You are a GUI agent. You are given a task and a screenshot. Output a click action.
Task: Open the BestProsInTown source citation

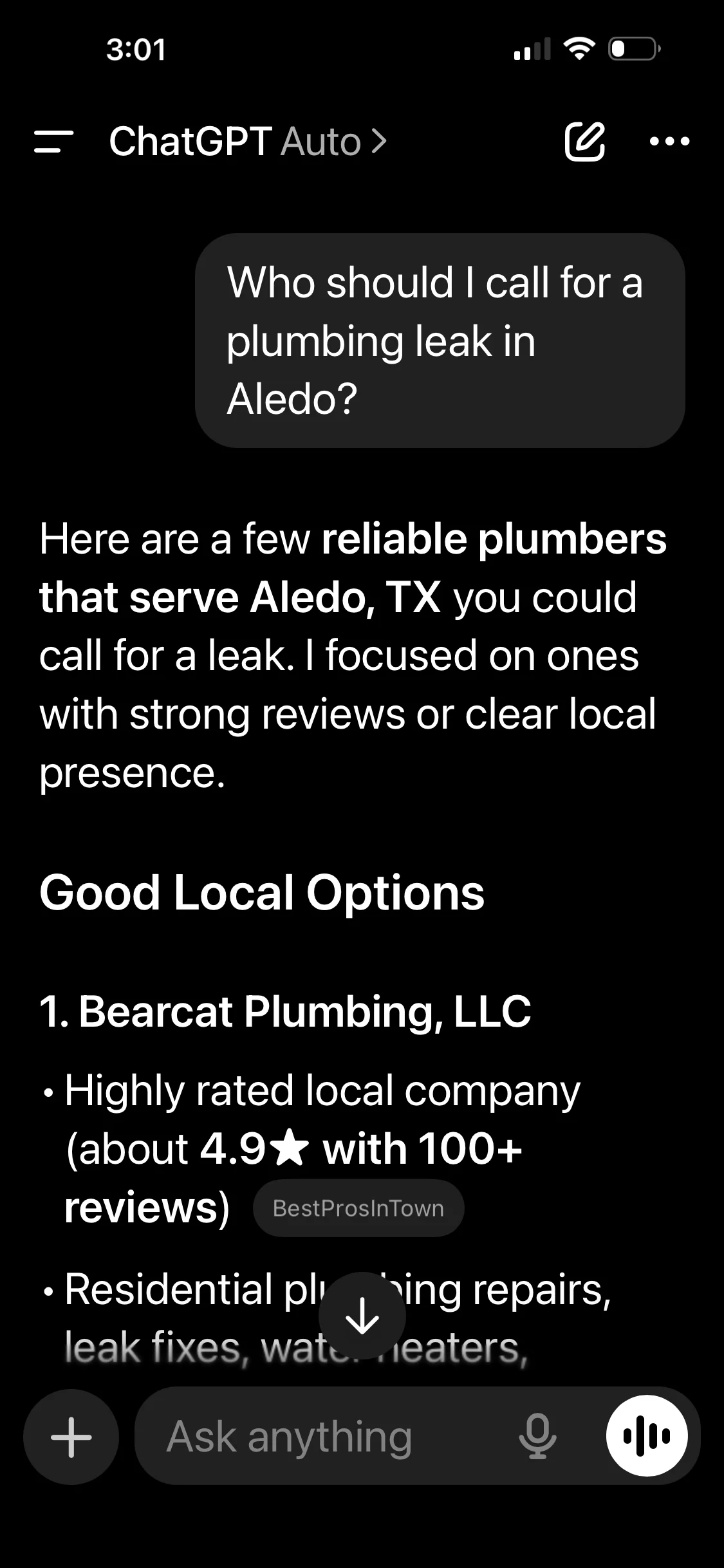358,1208
